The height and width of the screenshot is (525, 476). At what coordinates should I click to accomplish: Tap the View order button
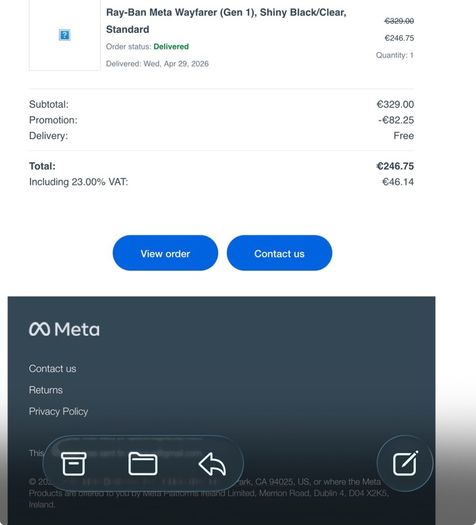click(x=165, y=253)
